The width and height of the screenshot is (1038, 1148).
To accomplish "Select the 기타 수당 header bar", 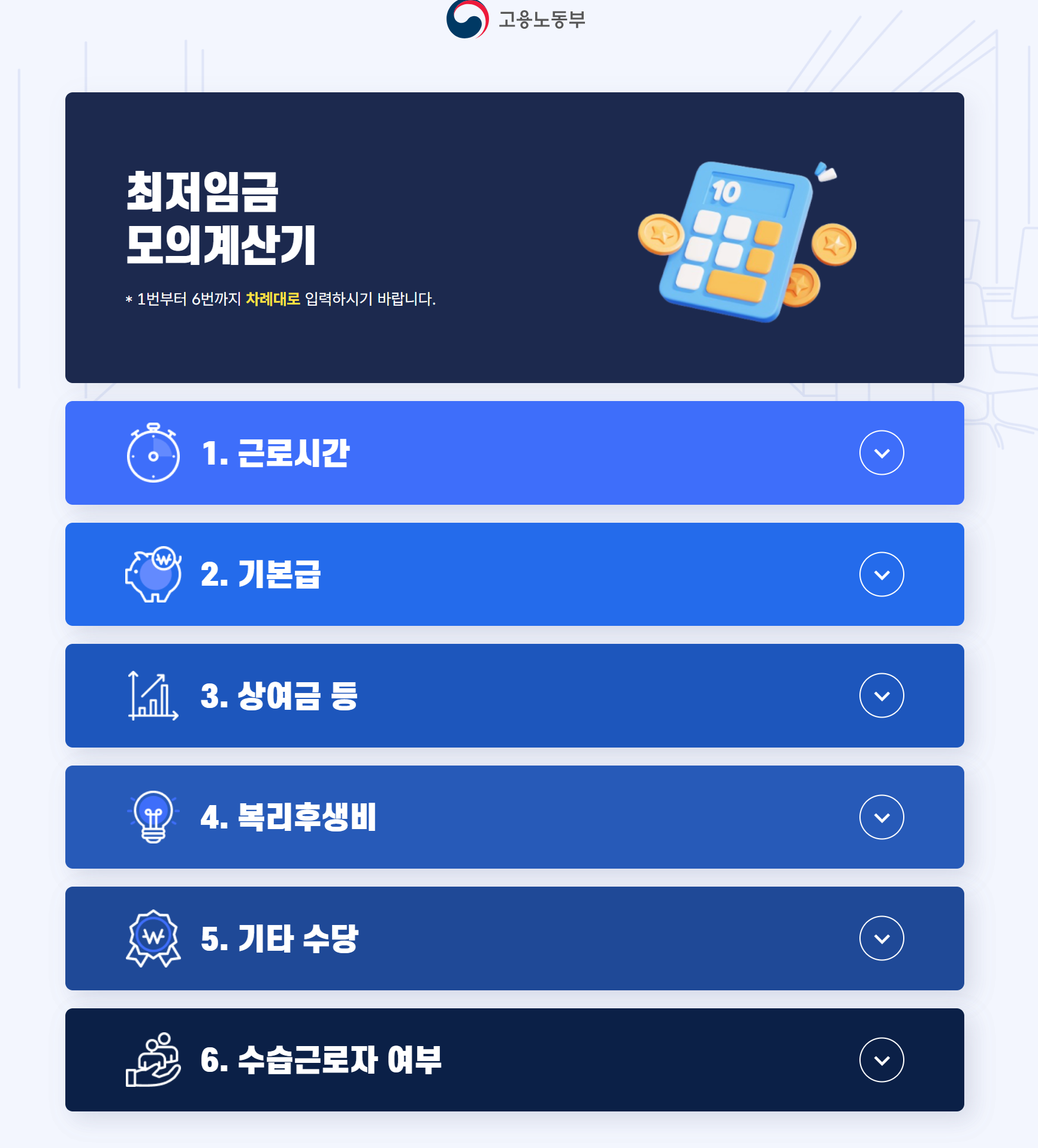I will click(x=515, y=938).
